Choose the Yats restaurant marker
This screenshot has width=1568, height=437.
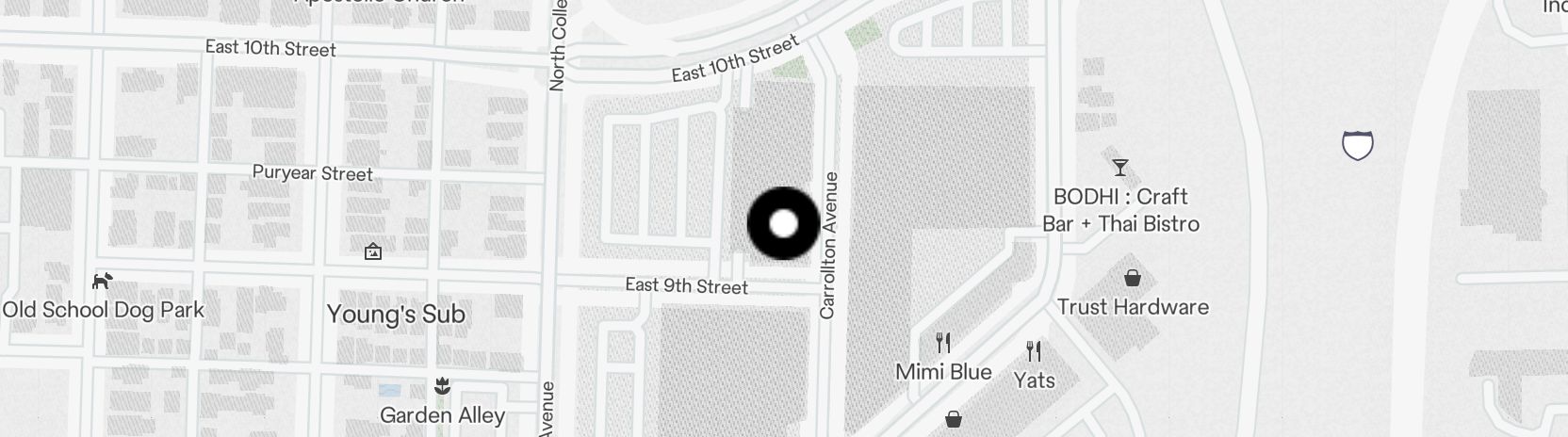click(x=1034, y=351)
